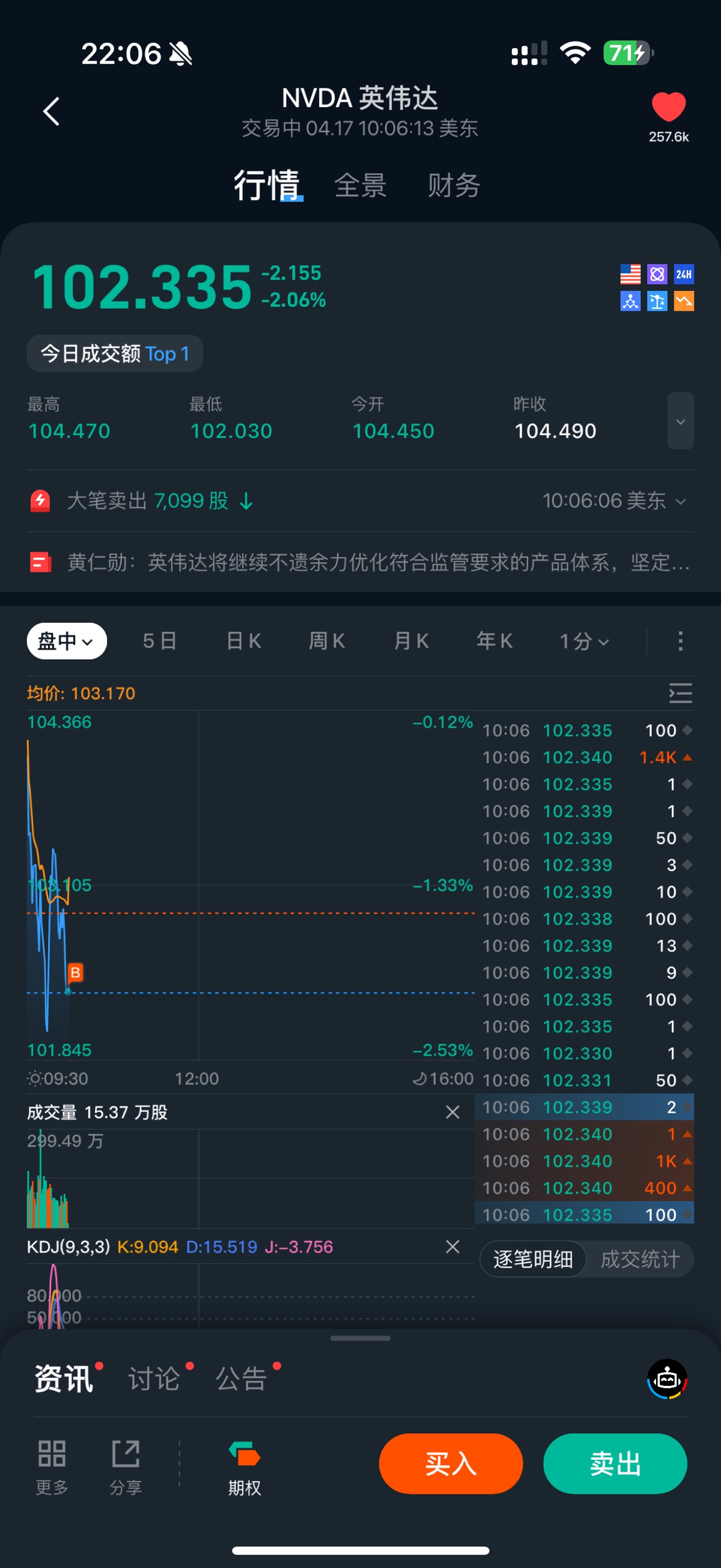The image size is (721, 1568).
Task: Close the KDJ indicator panel
Action: coord(452,1246)
